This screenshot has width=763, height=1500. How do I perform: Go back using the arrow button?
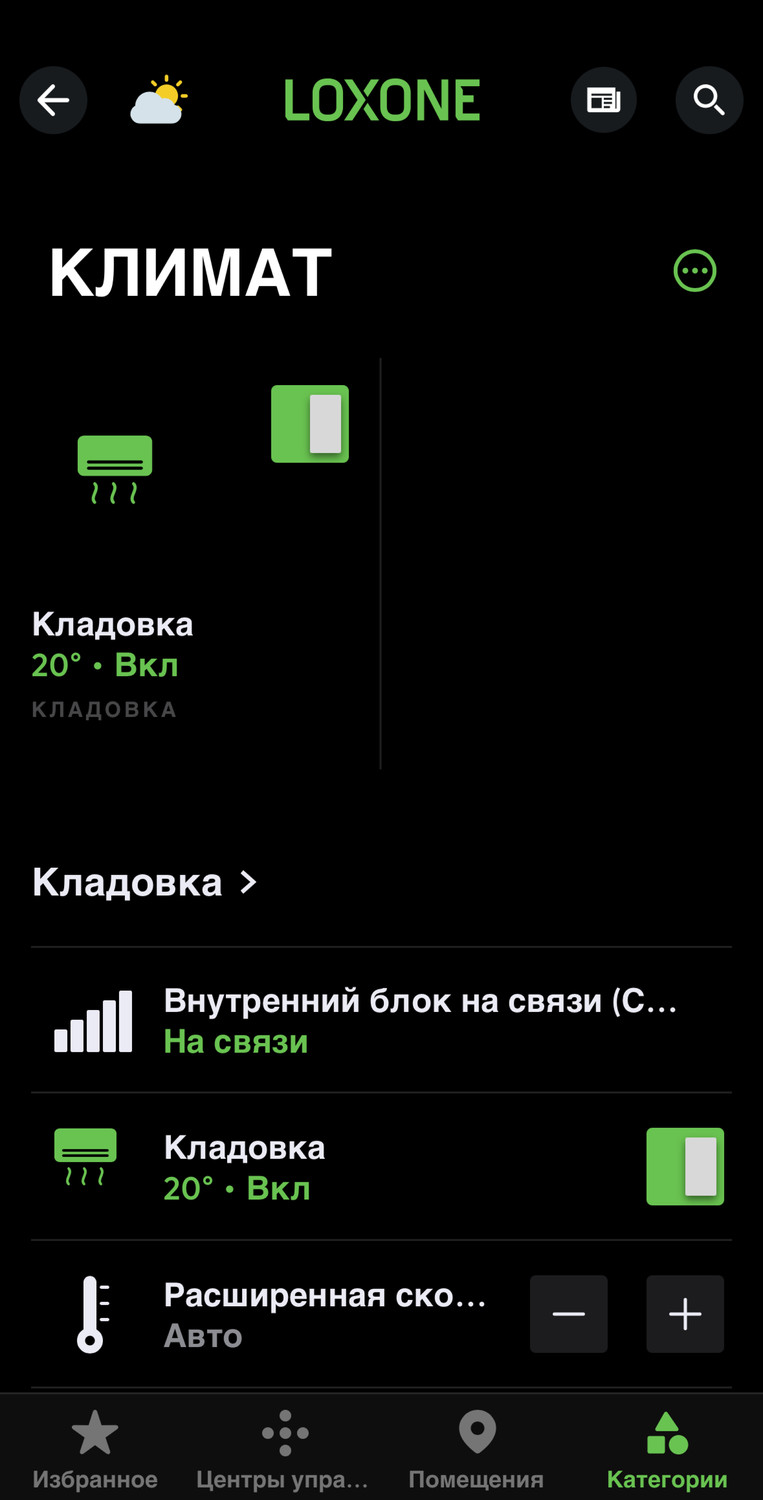pyautogui.click(x=53, y=100)
